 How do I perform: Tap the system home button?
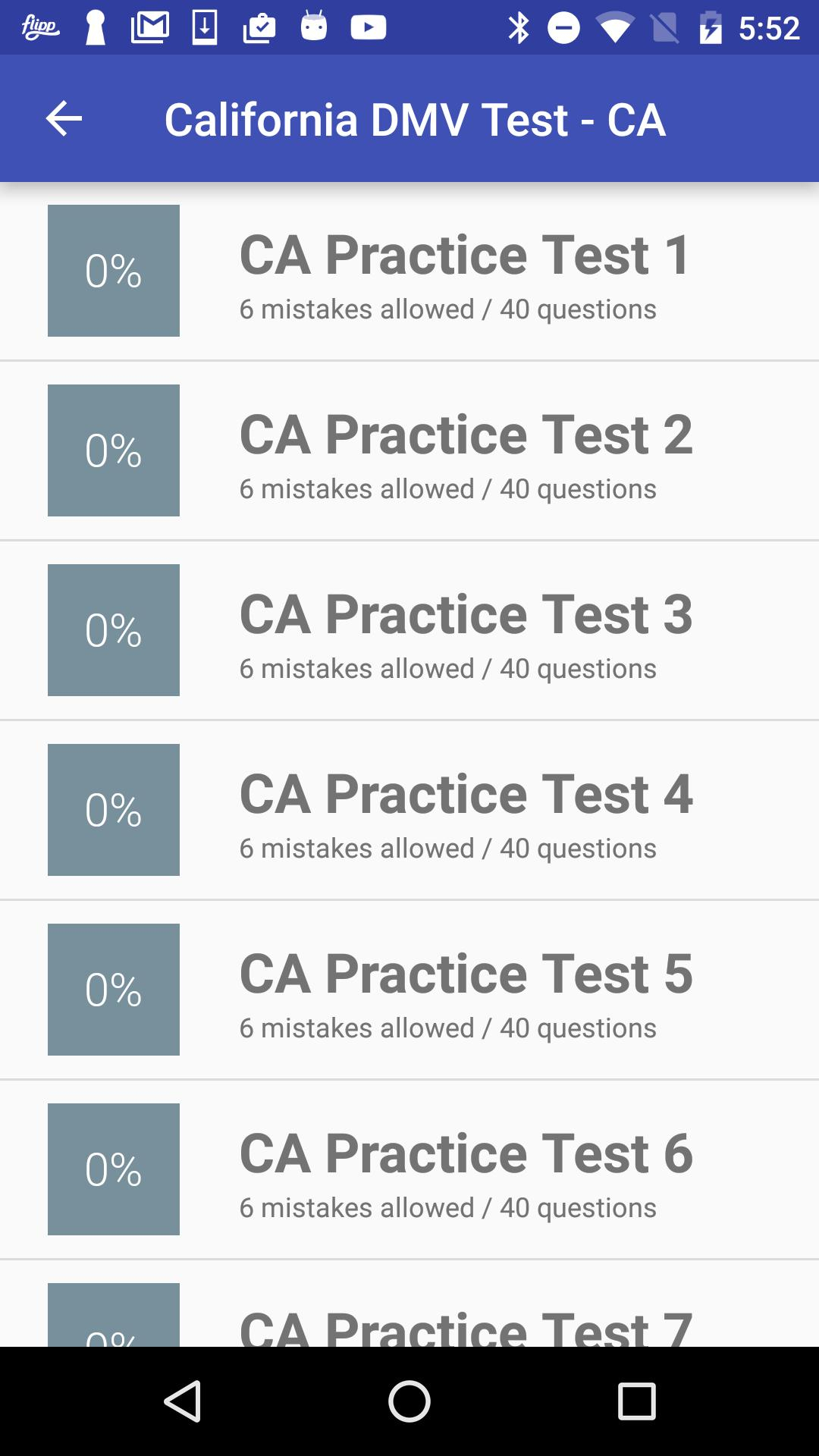[x=409, y=1401]
